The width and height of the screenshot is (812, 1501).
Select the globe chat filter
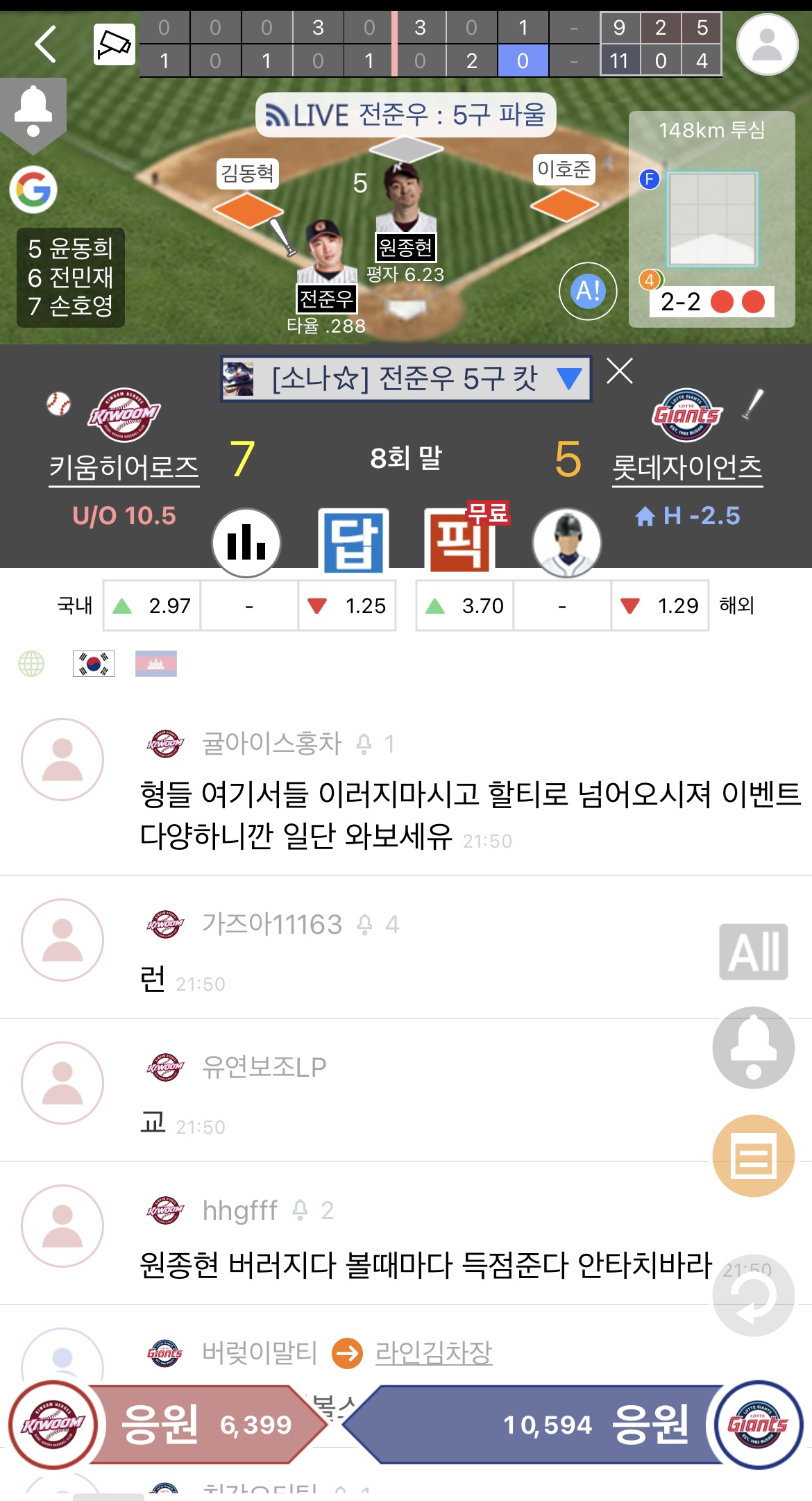(31, 664)
